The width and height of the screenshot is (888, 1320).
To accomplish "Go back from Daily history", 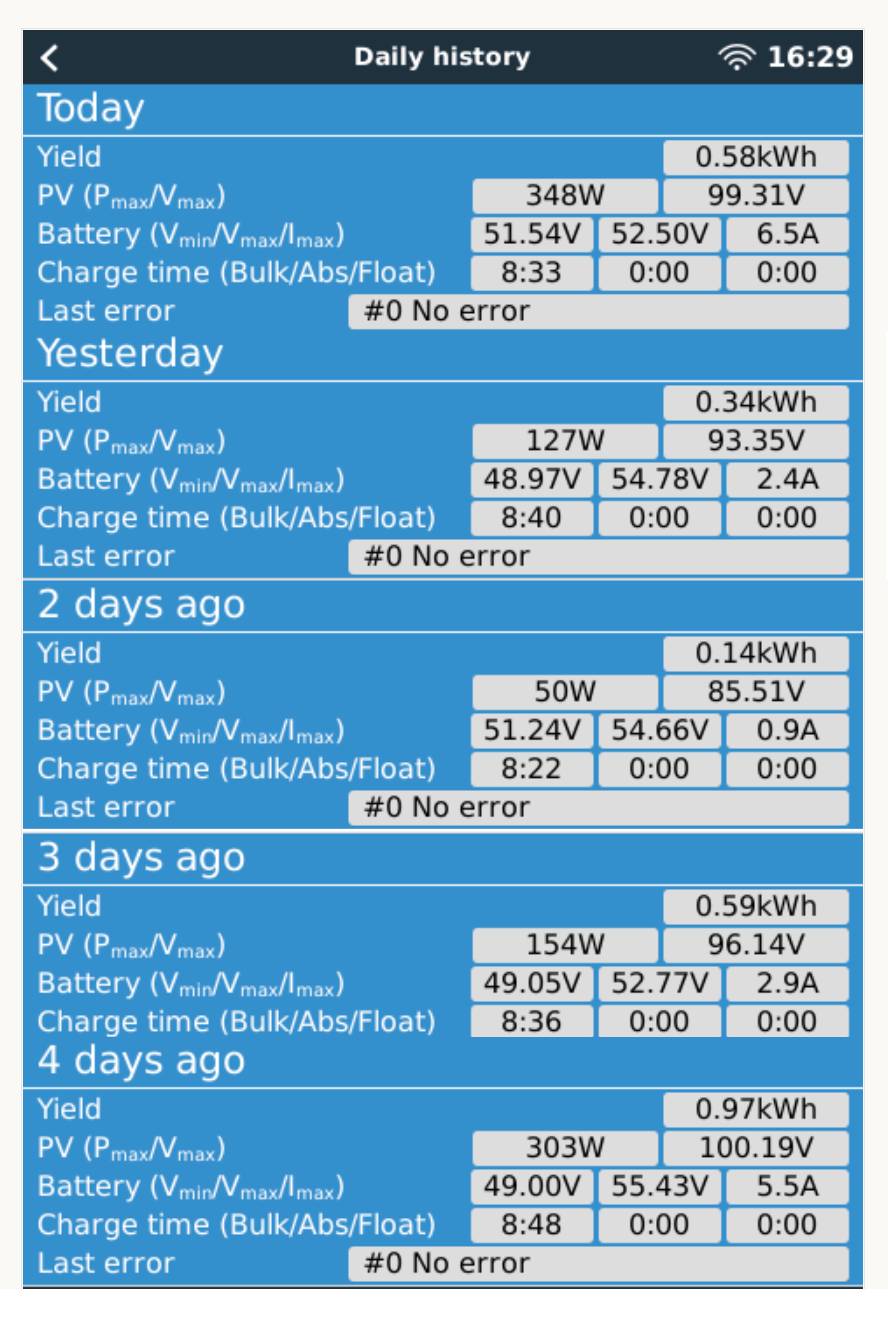I will pyautogui.click(x=50, y=59).
